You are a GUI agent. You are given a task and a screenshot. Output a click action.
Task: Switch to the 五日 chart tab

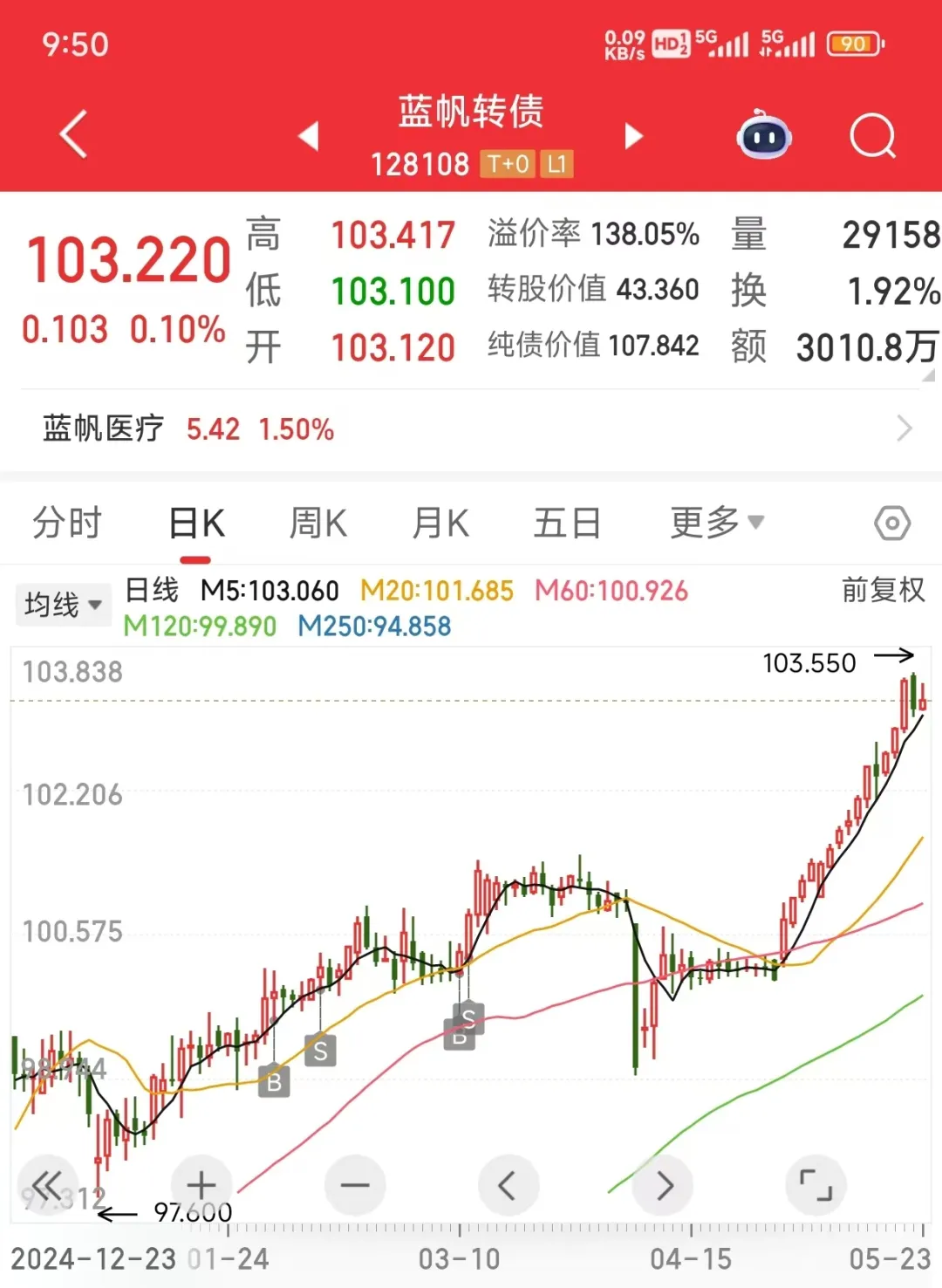point(567,524)
